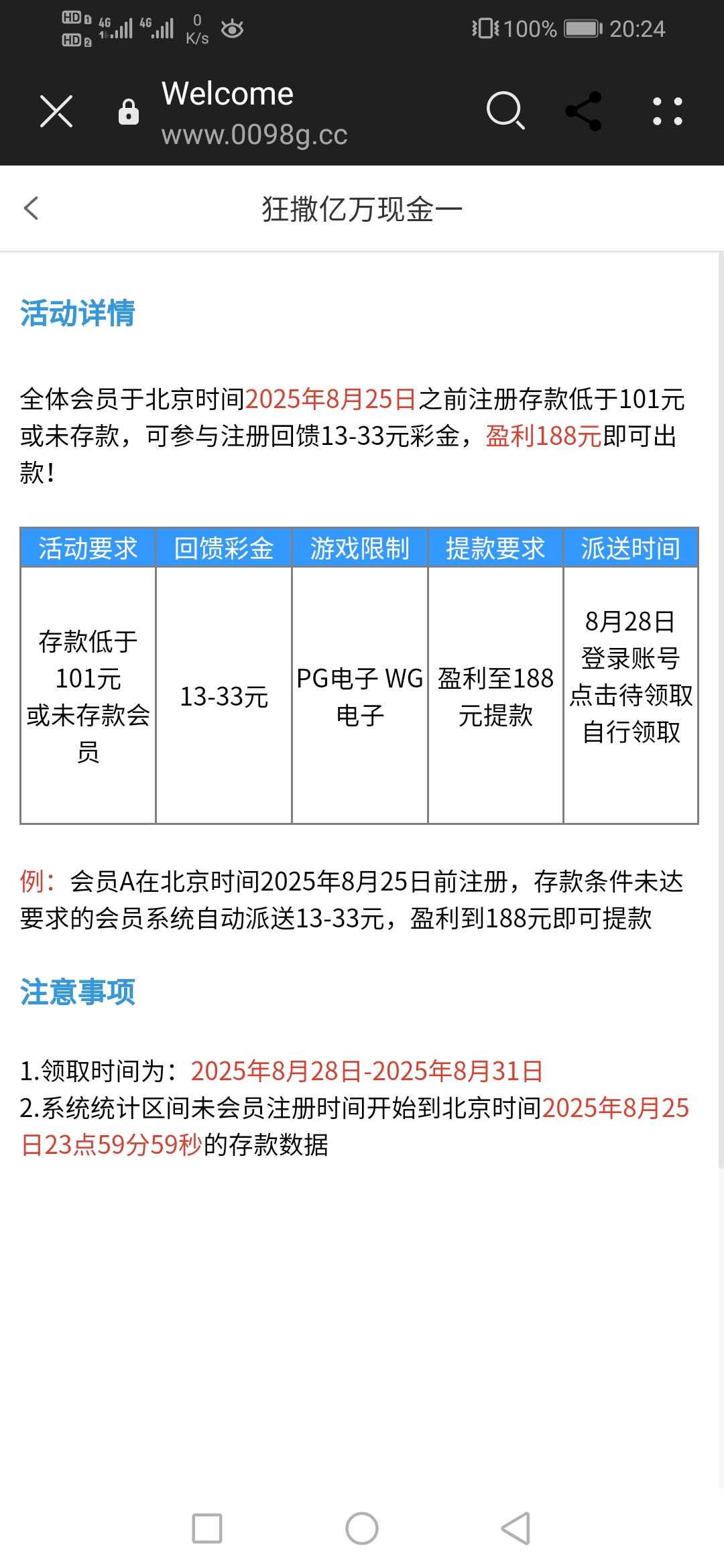Tap the system home button
724x1568 pixels.
pyautogui.click(x=362, y=1528)
